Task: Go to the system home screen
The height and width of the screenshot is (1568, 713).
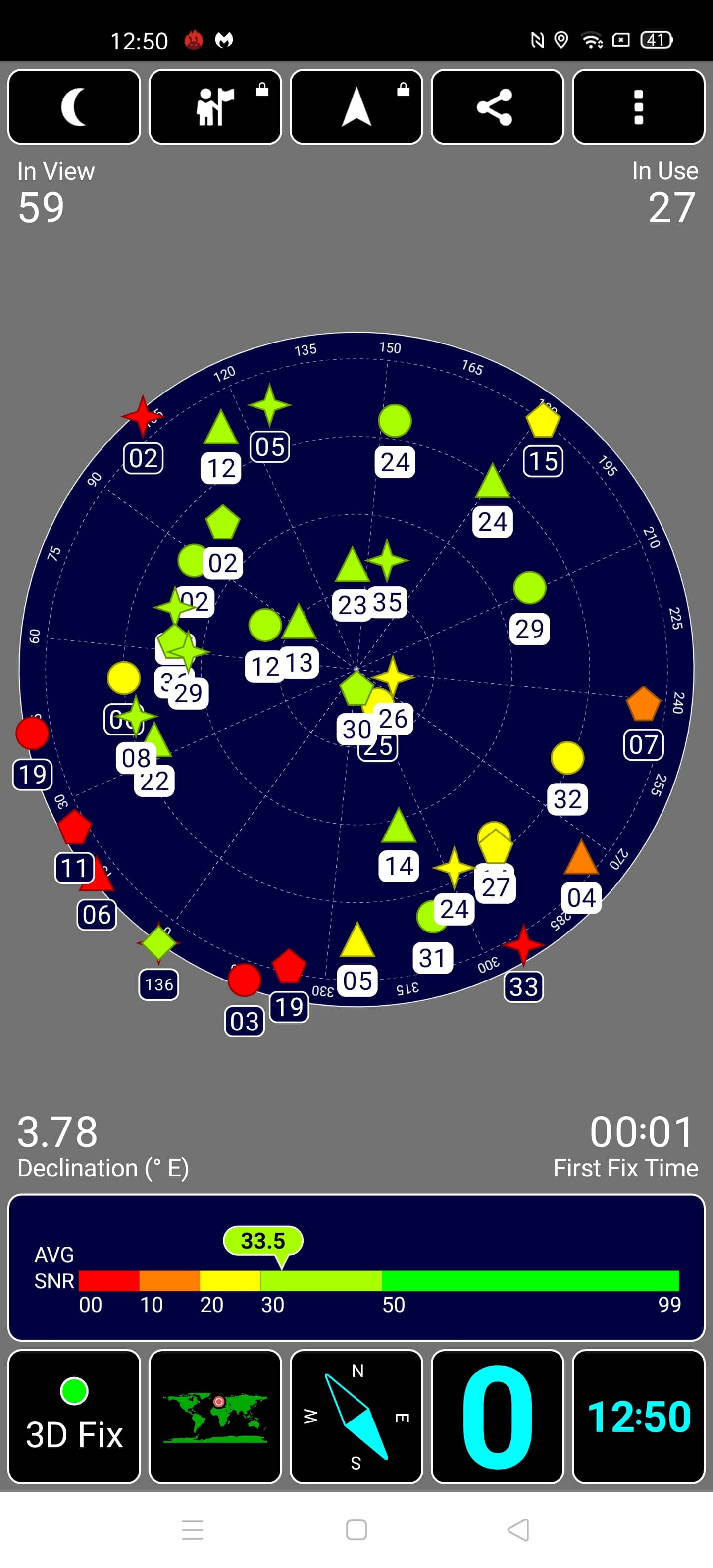Action: pyautogui.click(x=356, y=1530)
